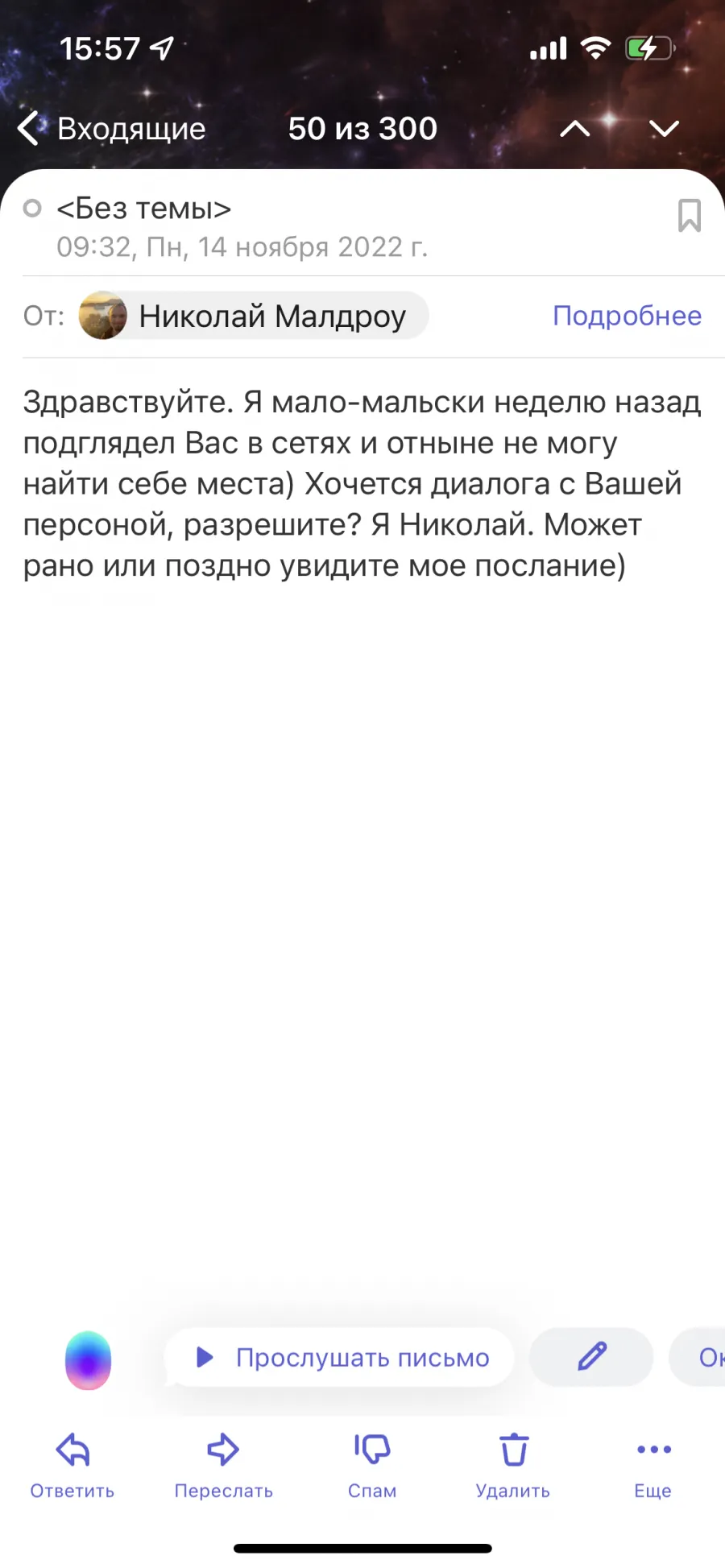Image resolution: width=725 pixels, height=1568 pixels.
Task: Tap the pencil quick reply chip
Action: point(591,1357)
